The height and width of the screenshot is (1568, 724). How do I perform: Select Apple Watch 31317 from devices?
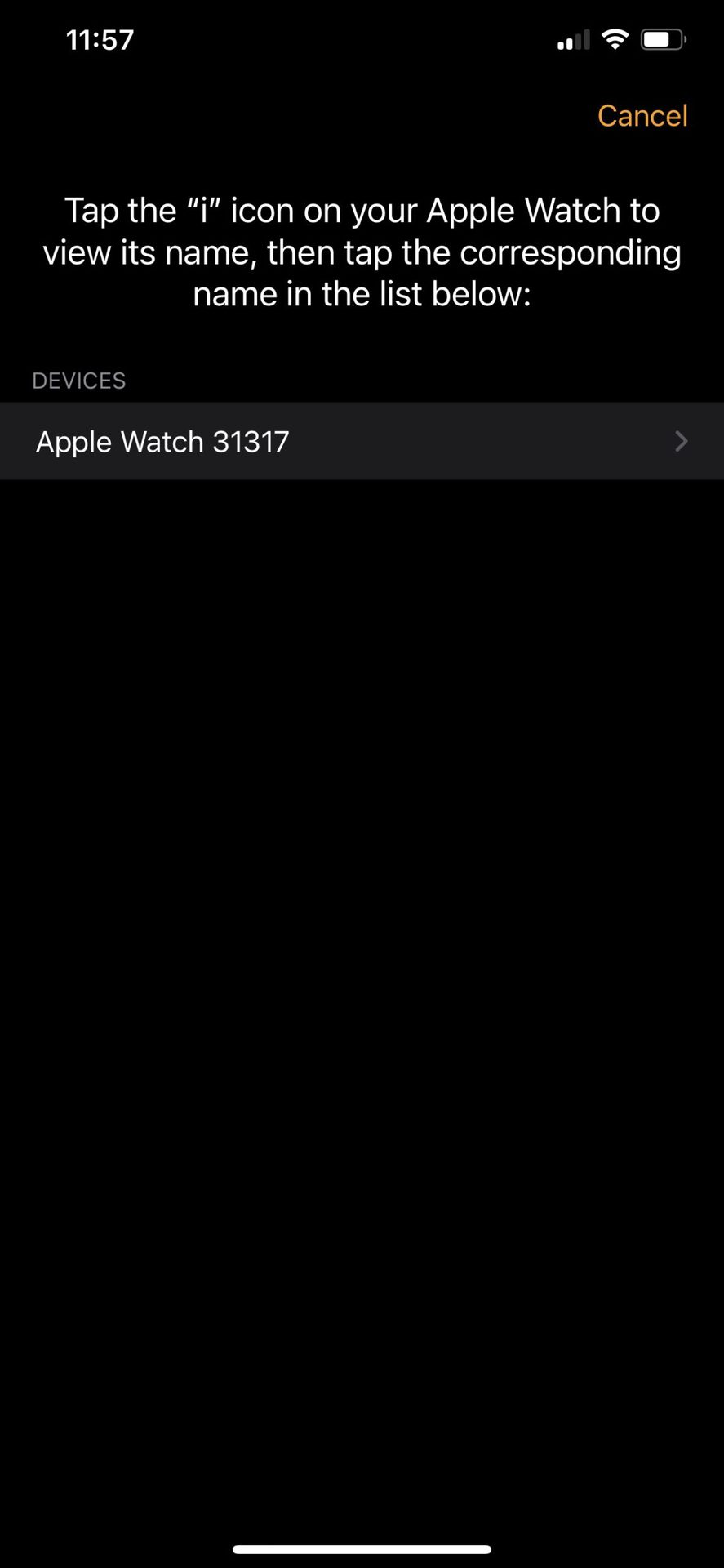click(x=361, y=442)
